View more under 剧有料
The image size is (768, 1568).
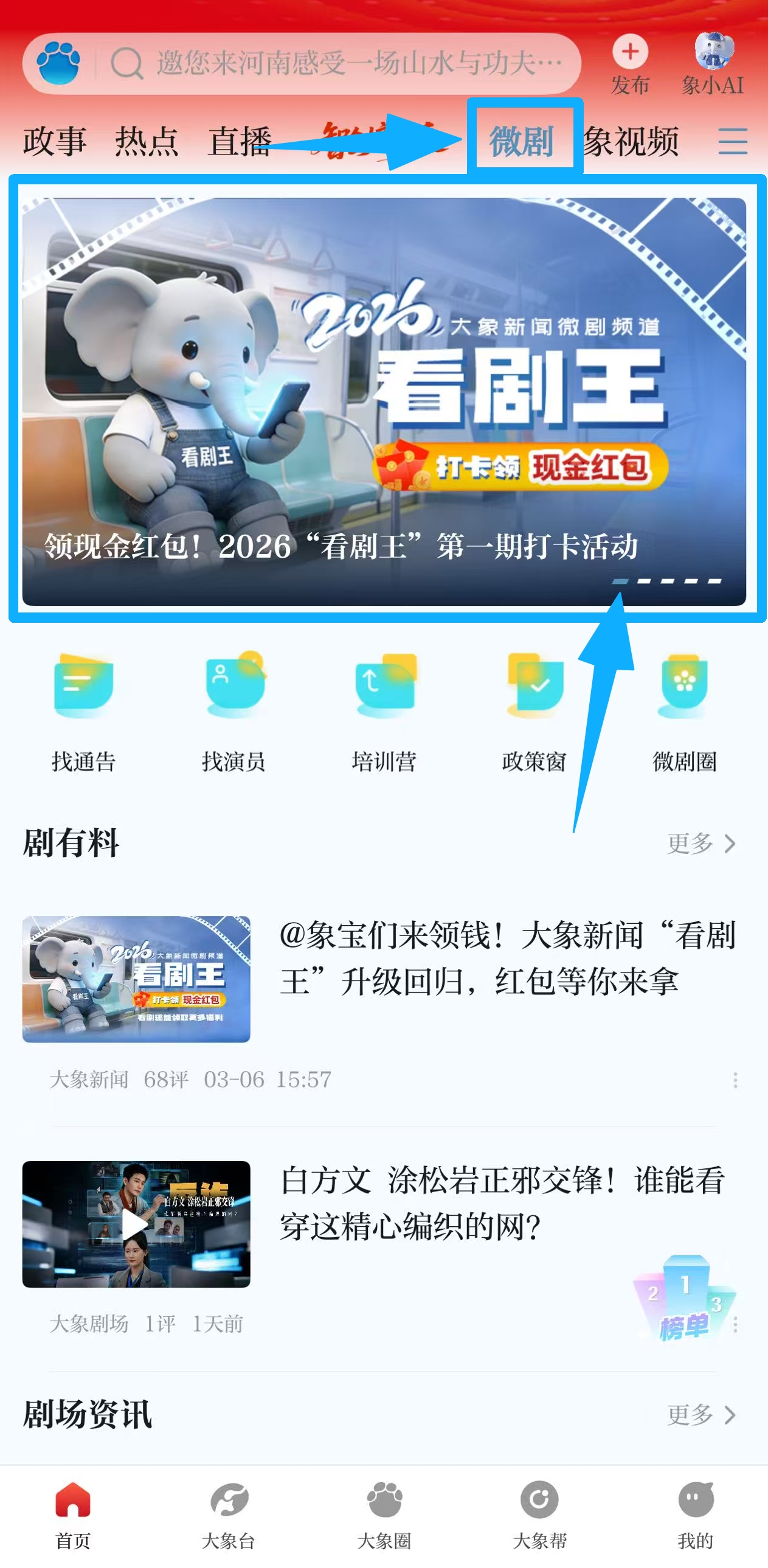[701, 844]
